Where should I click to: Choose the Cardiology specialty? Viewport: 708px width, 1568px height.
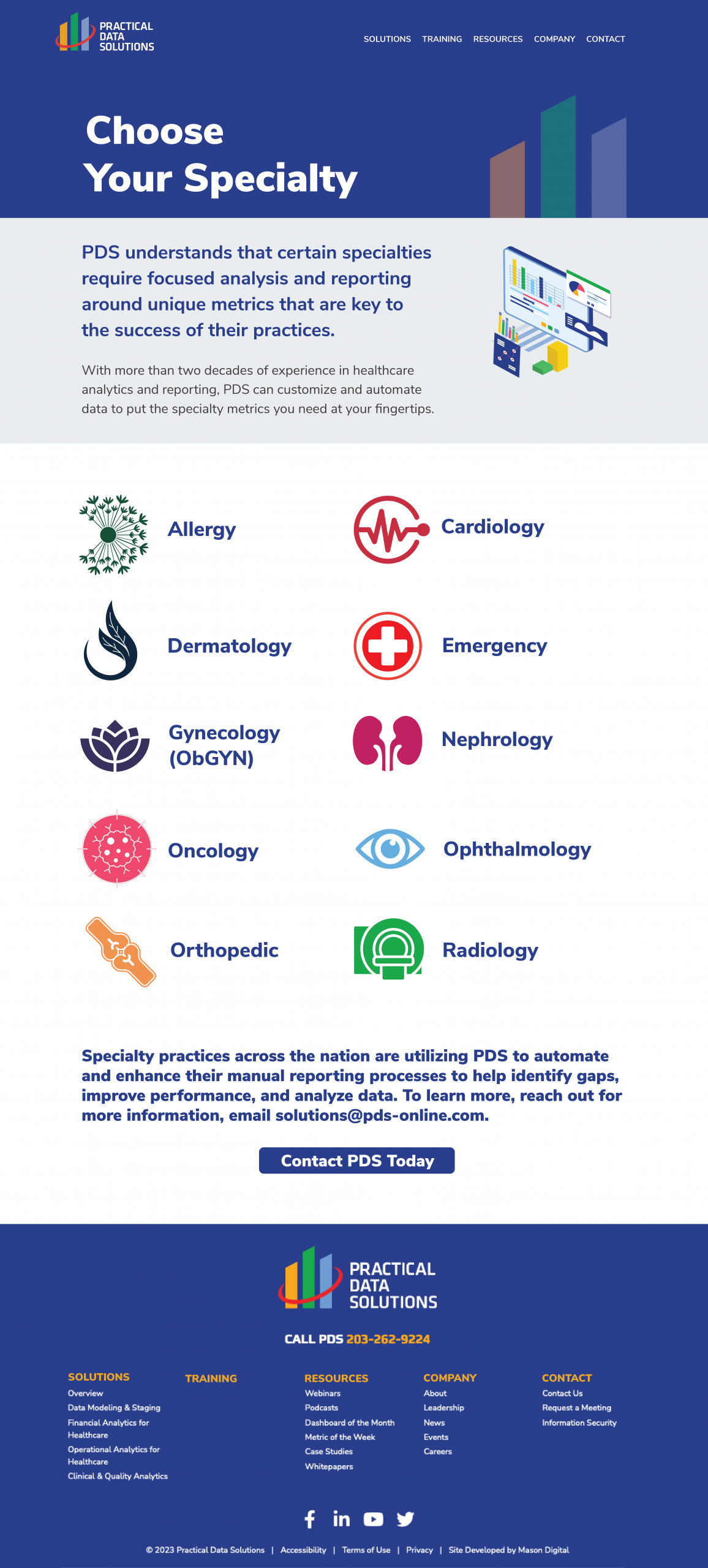tap(492, 527)
